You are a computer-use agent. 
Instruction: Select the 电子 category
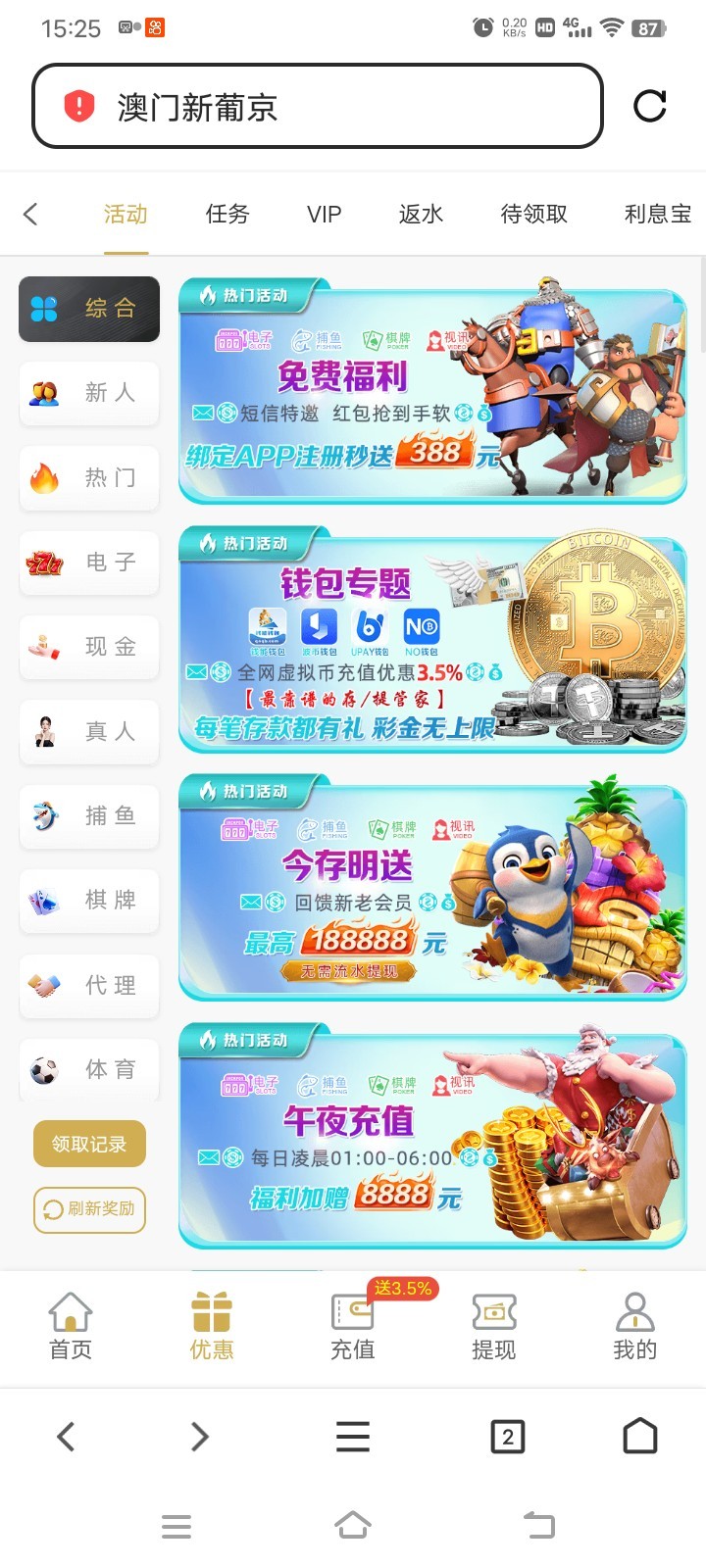pos(89,563)
